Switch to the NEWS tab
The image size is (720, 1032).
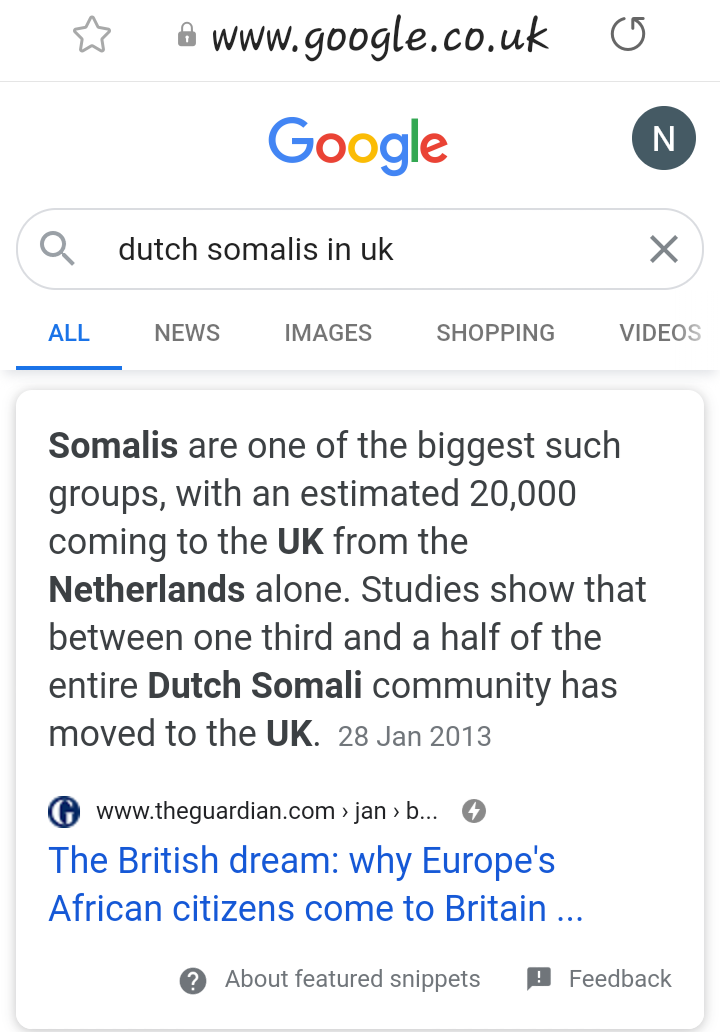click(187, 333)
